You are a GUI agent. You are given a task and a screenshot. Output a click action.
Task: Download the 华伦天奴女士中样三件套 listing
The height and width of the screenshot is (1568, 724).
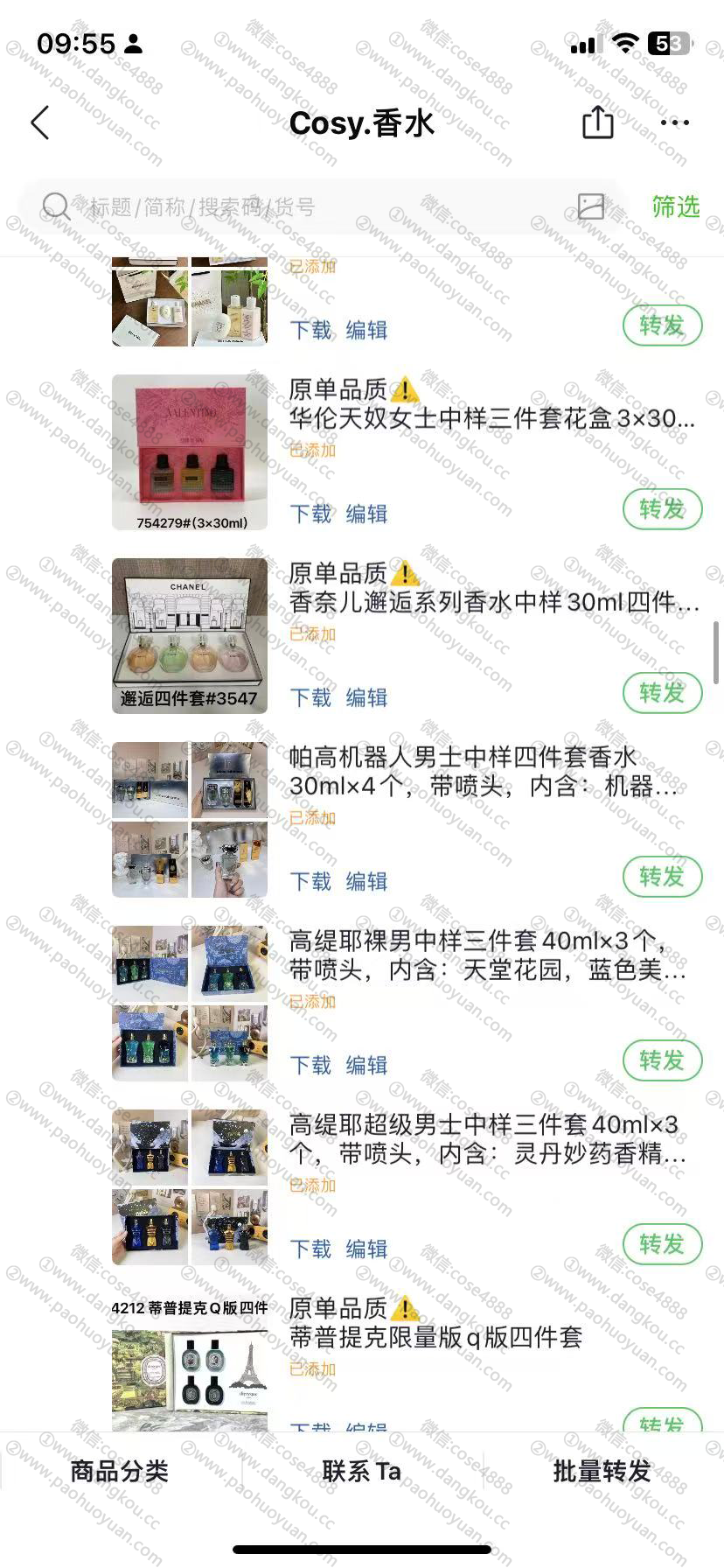(310, 514)
